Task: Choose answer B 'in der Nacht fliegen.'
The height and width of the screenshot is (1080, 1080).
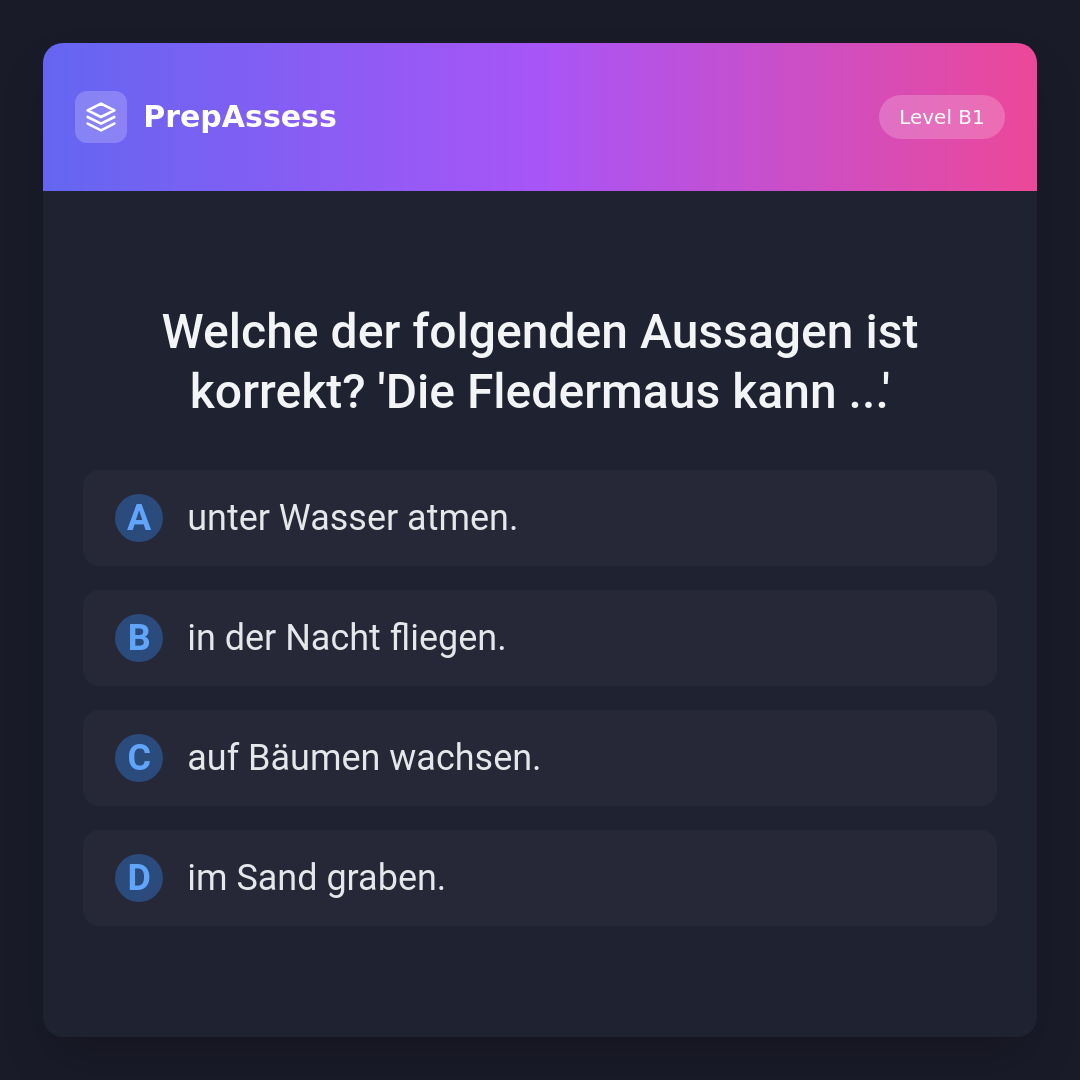Action: click(540, 638)
